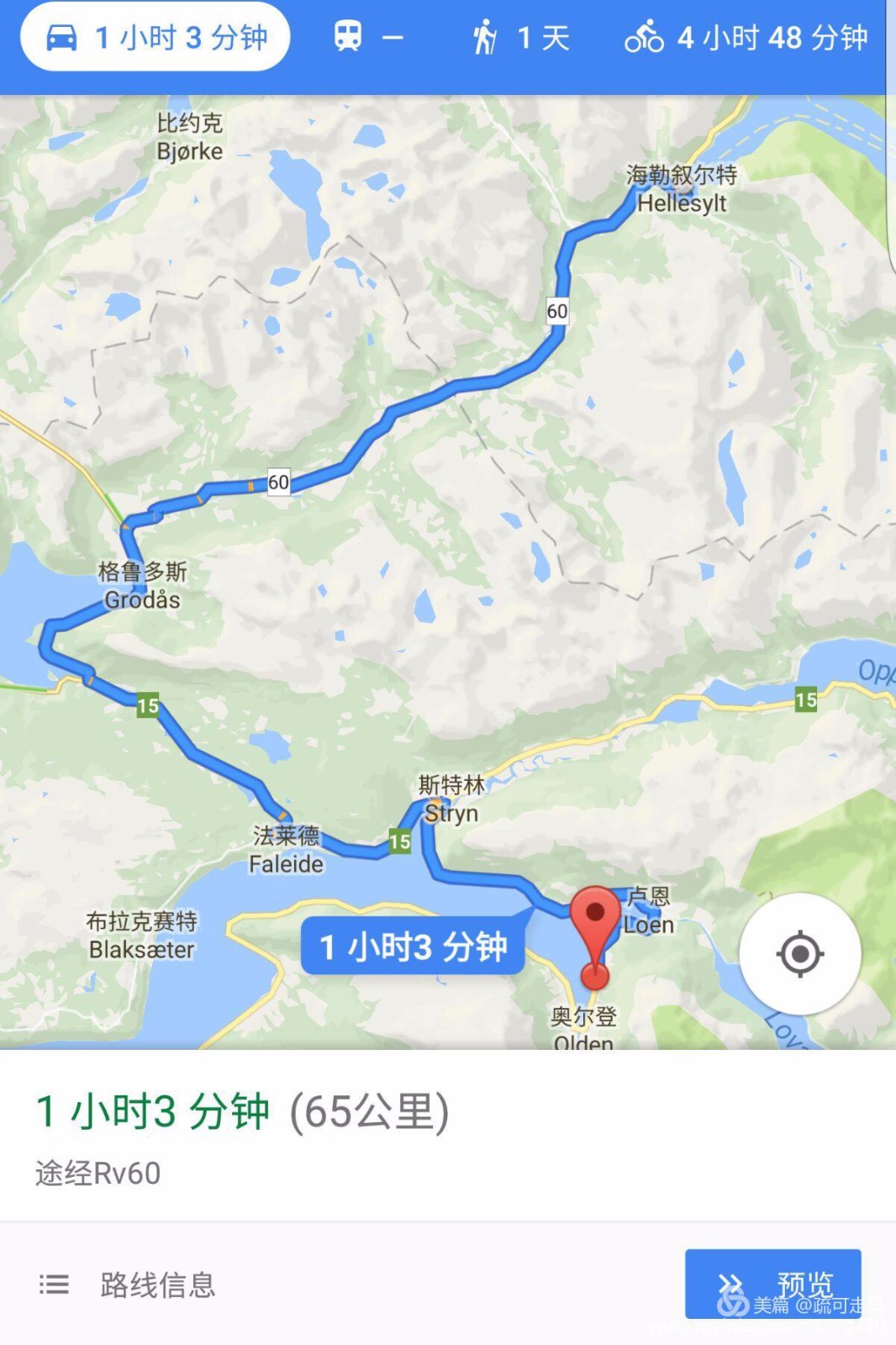Tap the 1 小时3 分钟 route bubble on the map
Screen dimensions: 896x1345
click(413, 947)
